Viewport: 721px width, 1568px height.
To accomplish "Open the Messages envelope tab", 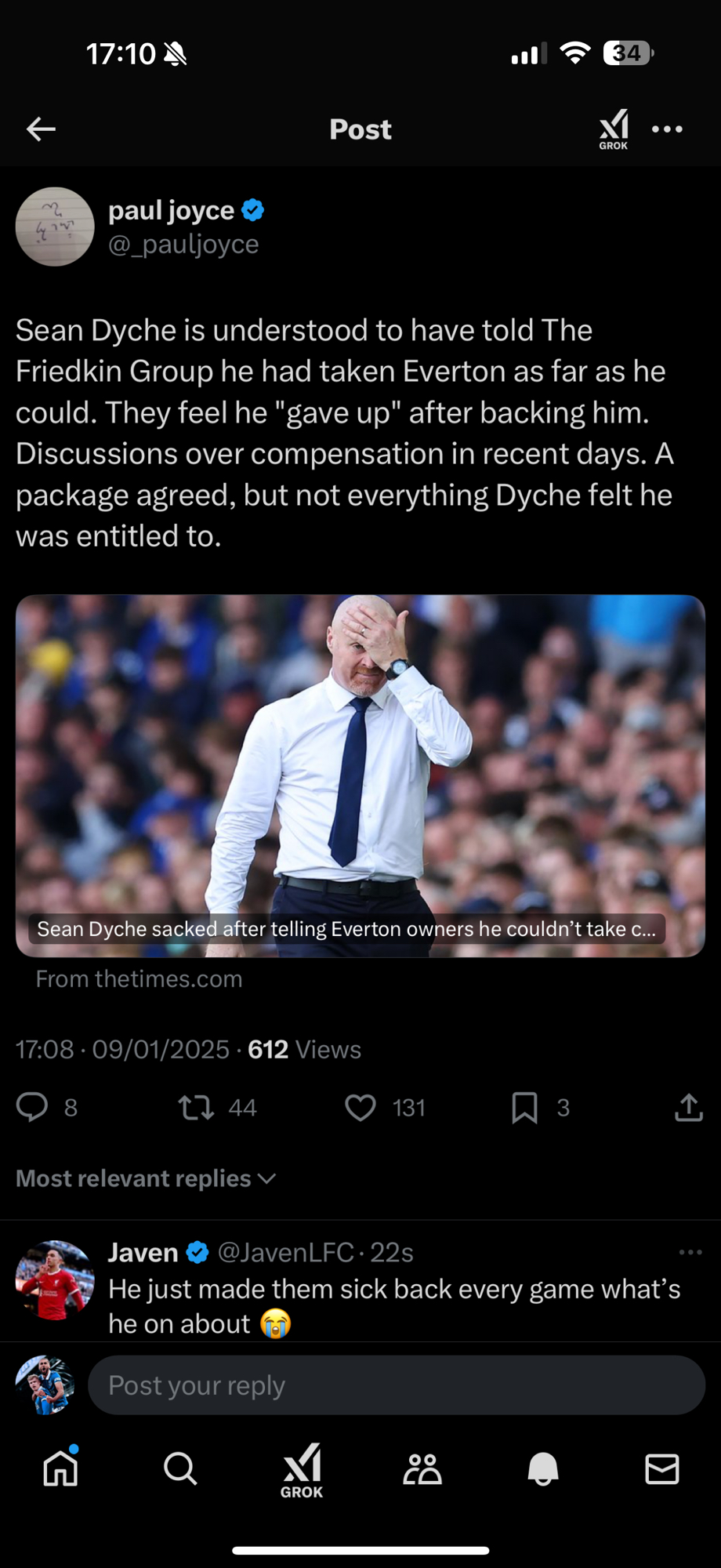I will [x=662, y=1468].
